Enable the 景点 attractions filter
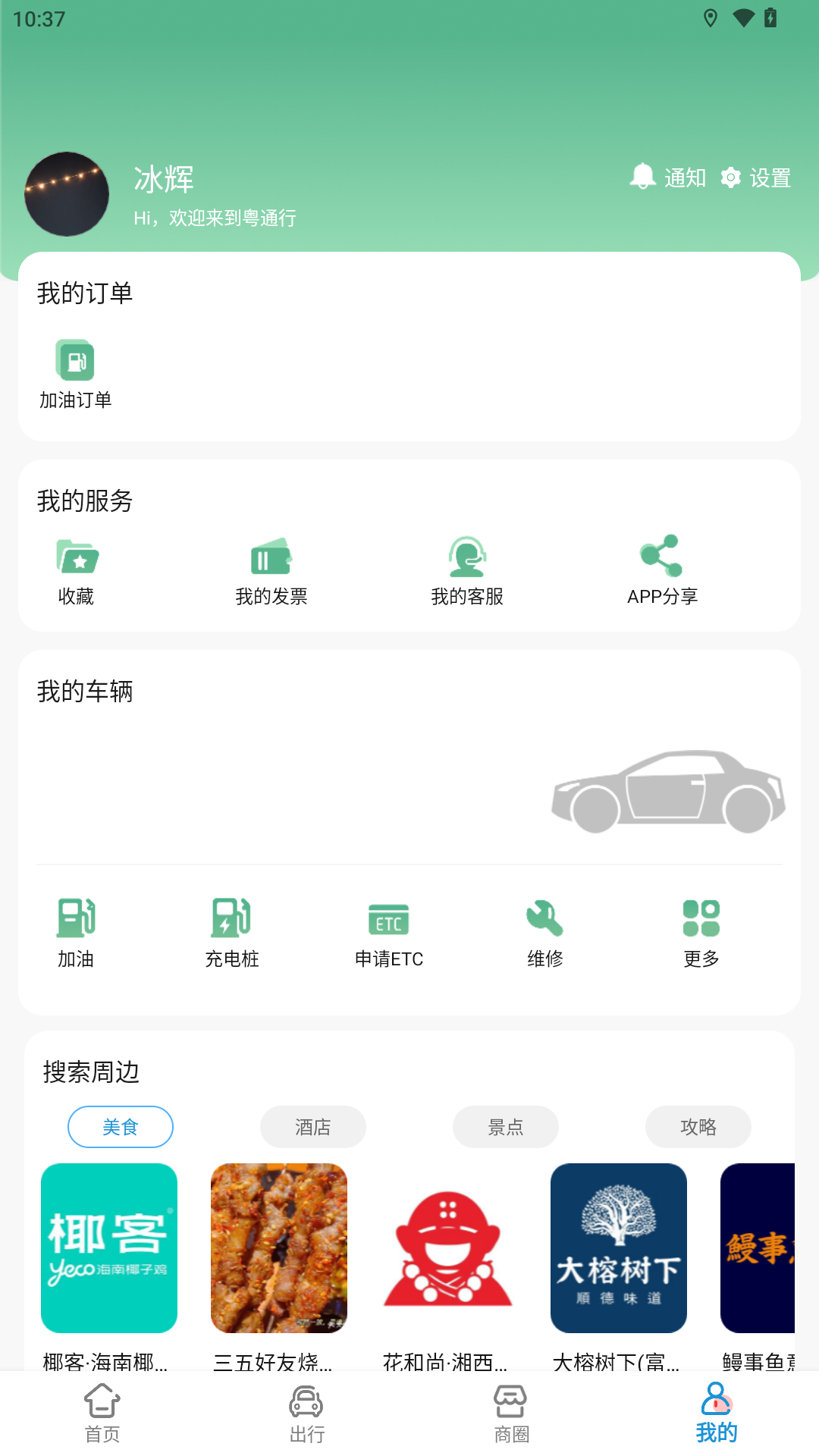 pos(505,1127)
